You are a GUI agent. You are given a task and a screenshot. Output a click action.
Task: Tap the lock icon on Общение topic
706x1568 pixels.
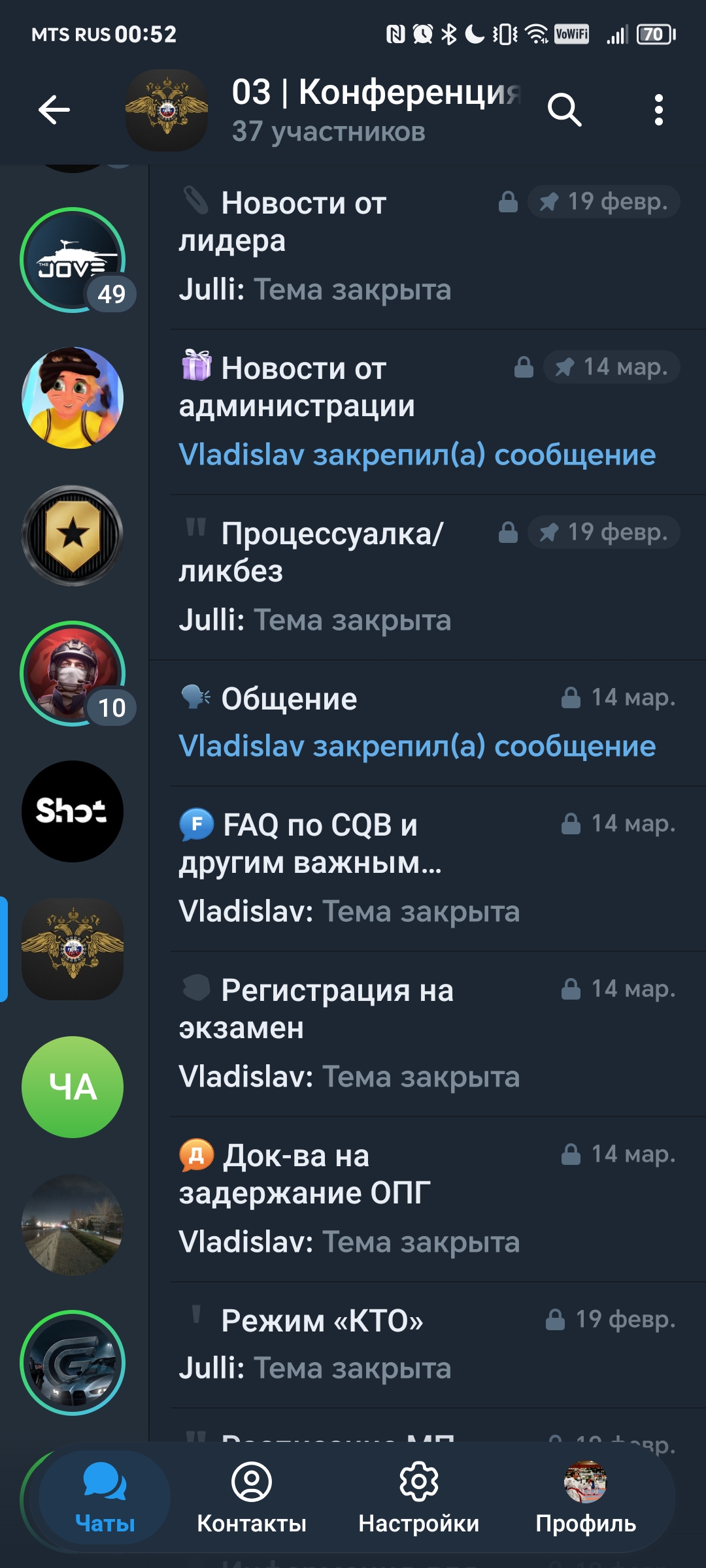coord(573,699)
